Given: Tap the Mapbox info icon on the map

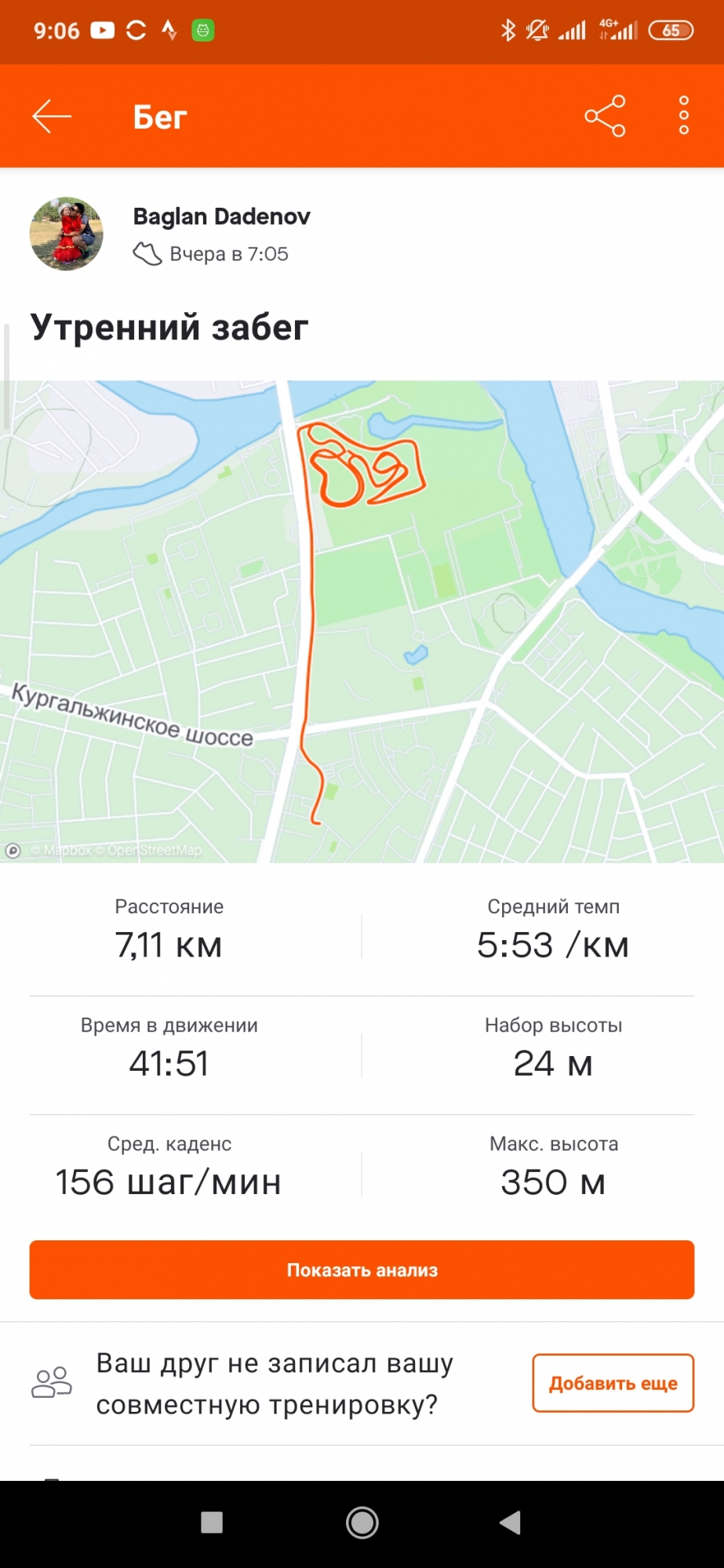Looking at the screenshot, I should pos(13,851).
